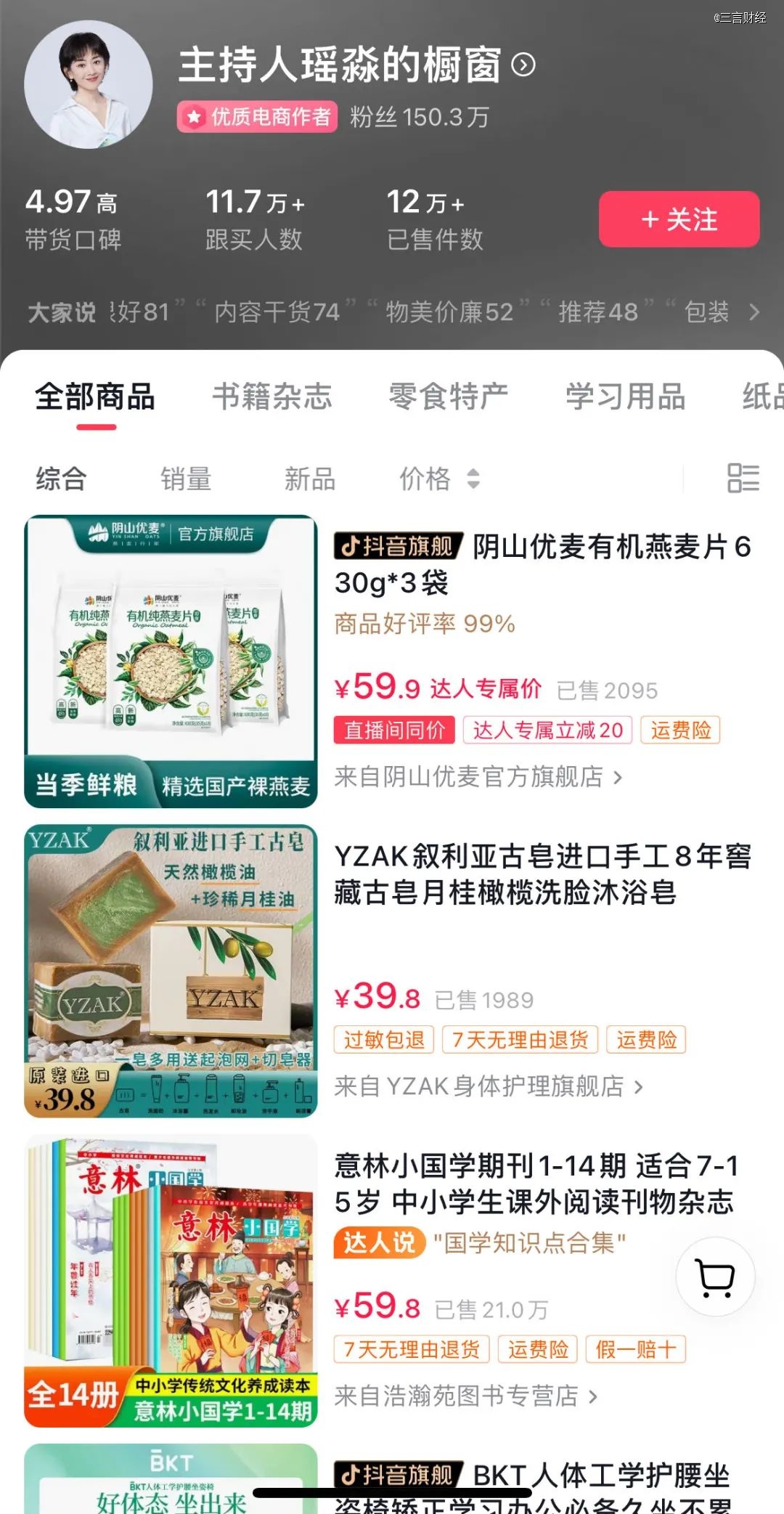Follow the host with 关注 button
The height and width of the screenshot is (1514, 784).
[x=679, y=219]
